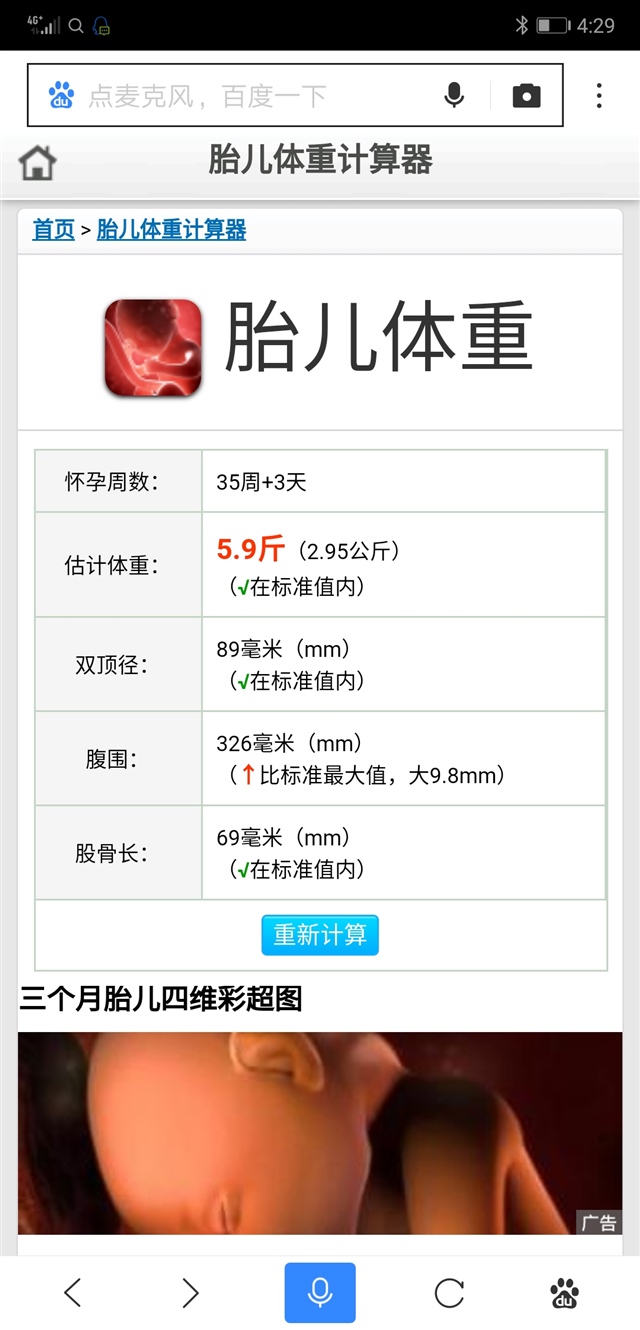Open the three-dot overflow menu
Screen dimensions: 640x1330
pos(599,96)
